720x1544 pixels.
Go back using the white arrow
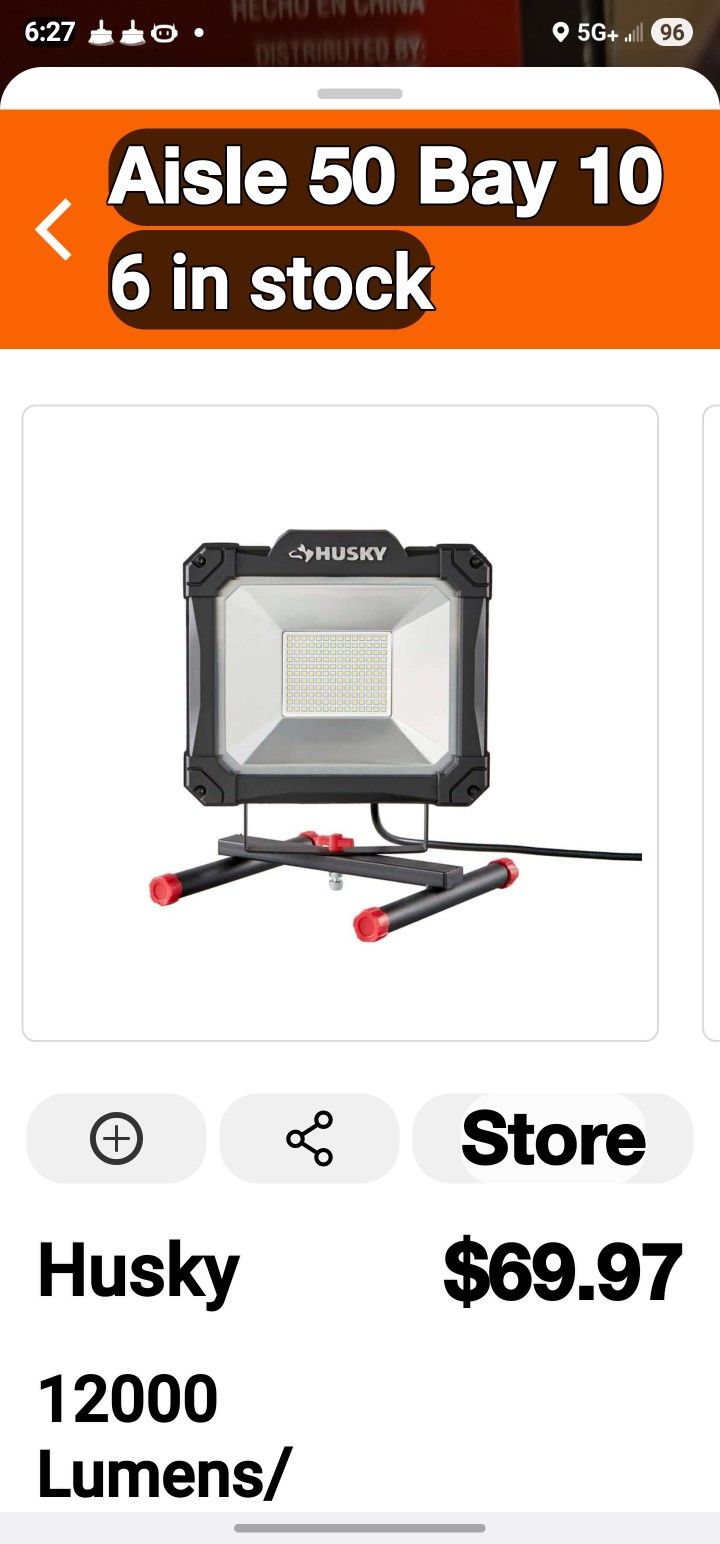[55, 229]
